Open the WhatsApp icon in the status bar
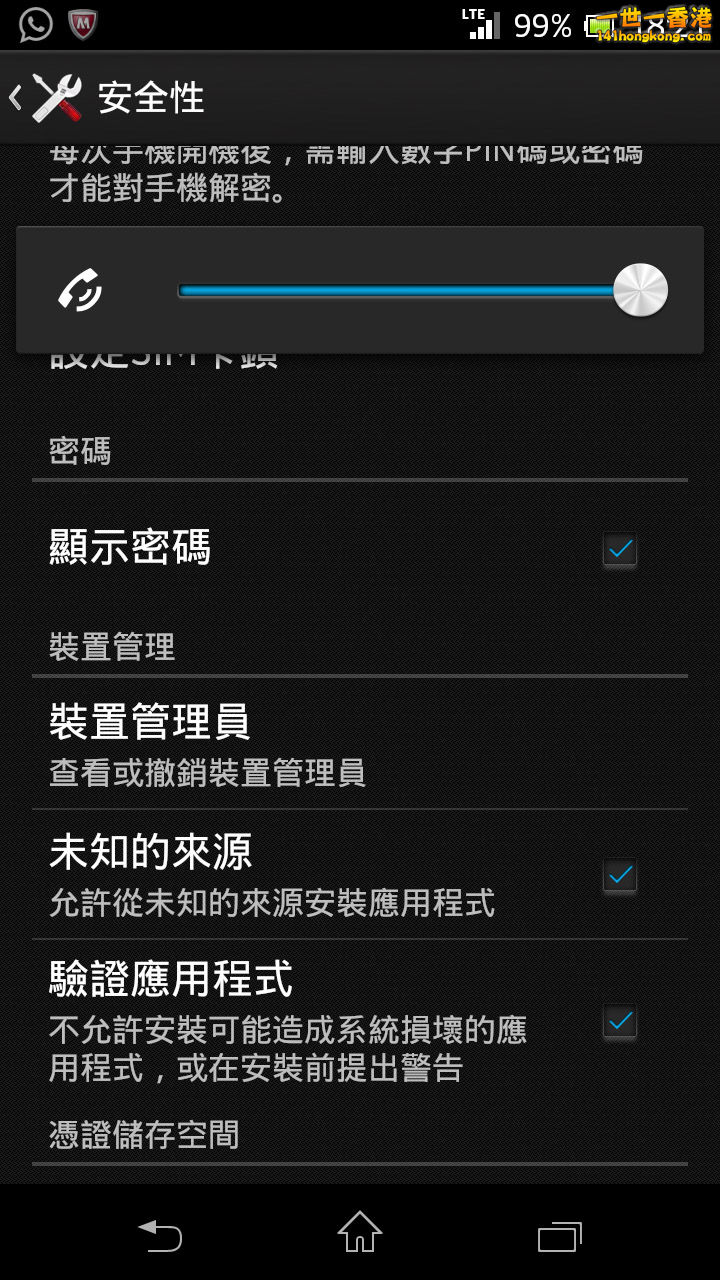The height and width of the screenshot is (1280, 720). (x=33, y=23)
